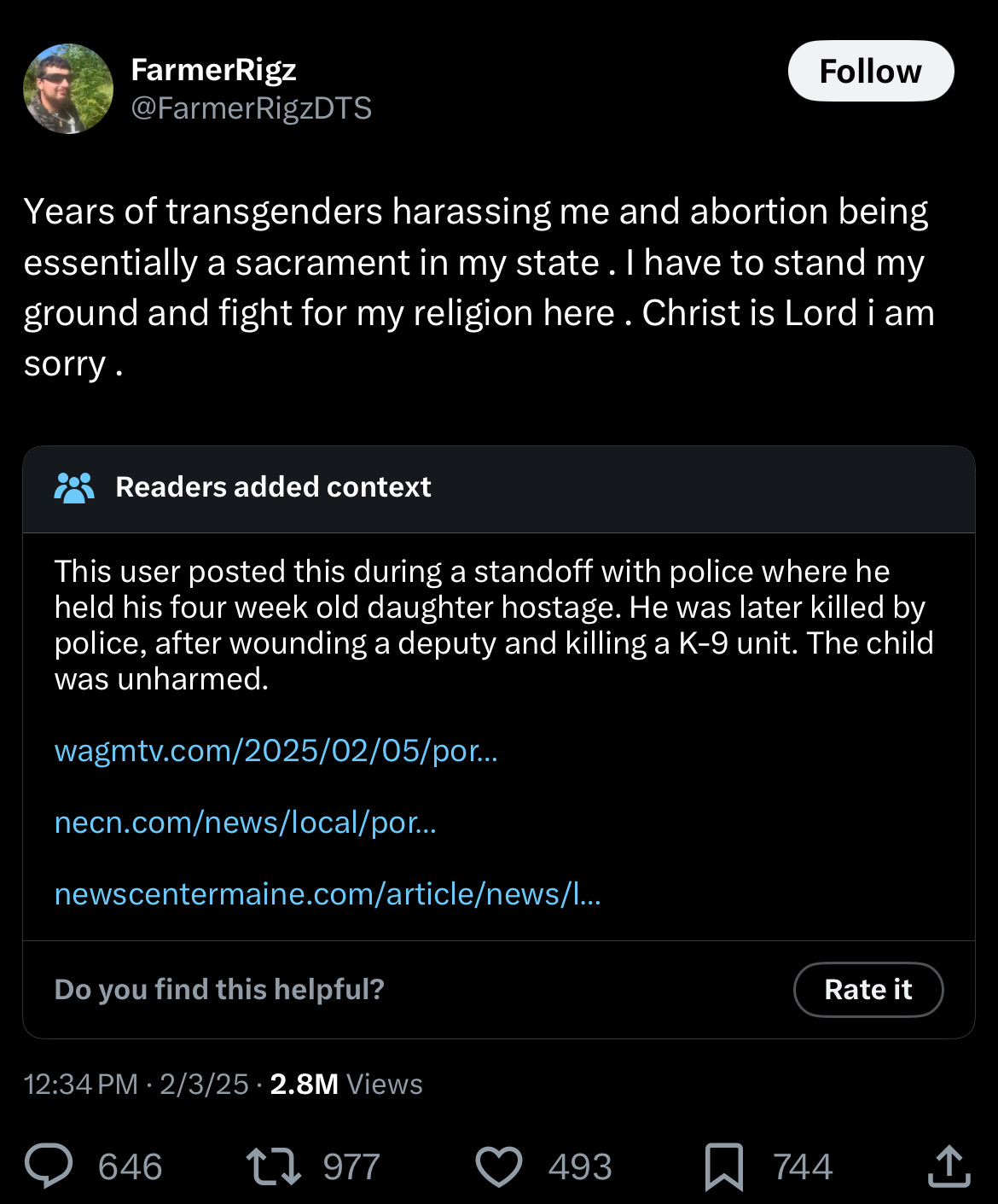
Task: Like this post with the heart
Action: tap(499, 1166)
